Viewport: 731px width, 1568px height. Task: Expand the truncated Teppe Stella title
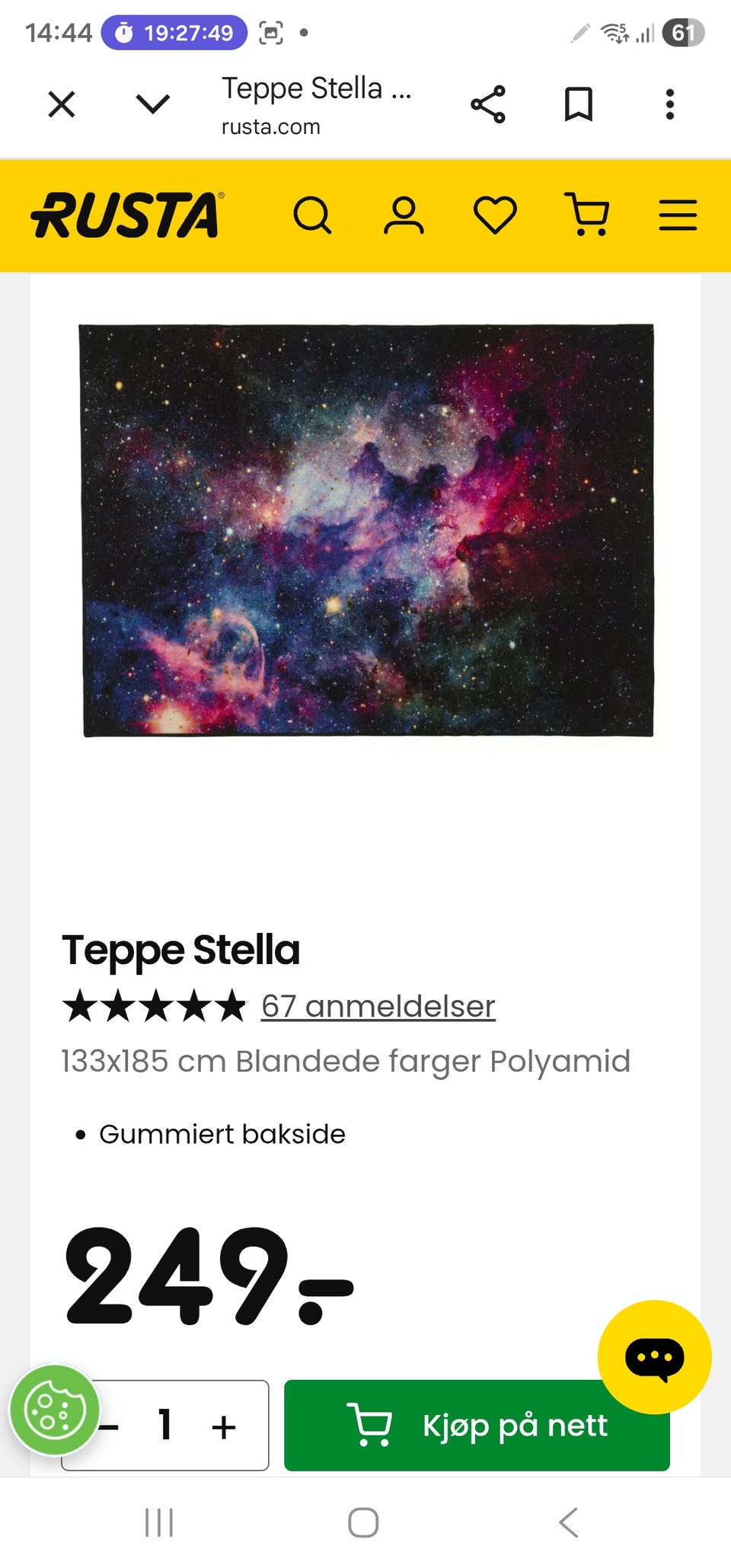click(x=317, y=88)
